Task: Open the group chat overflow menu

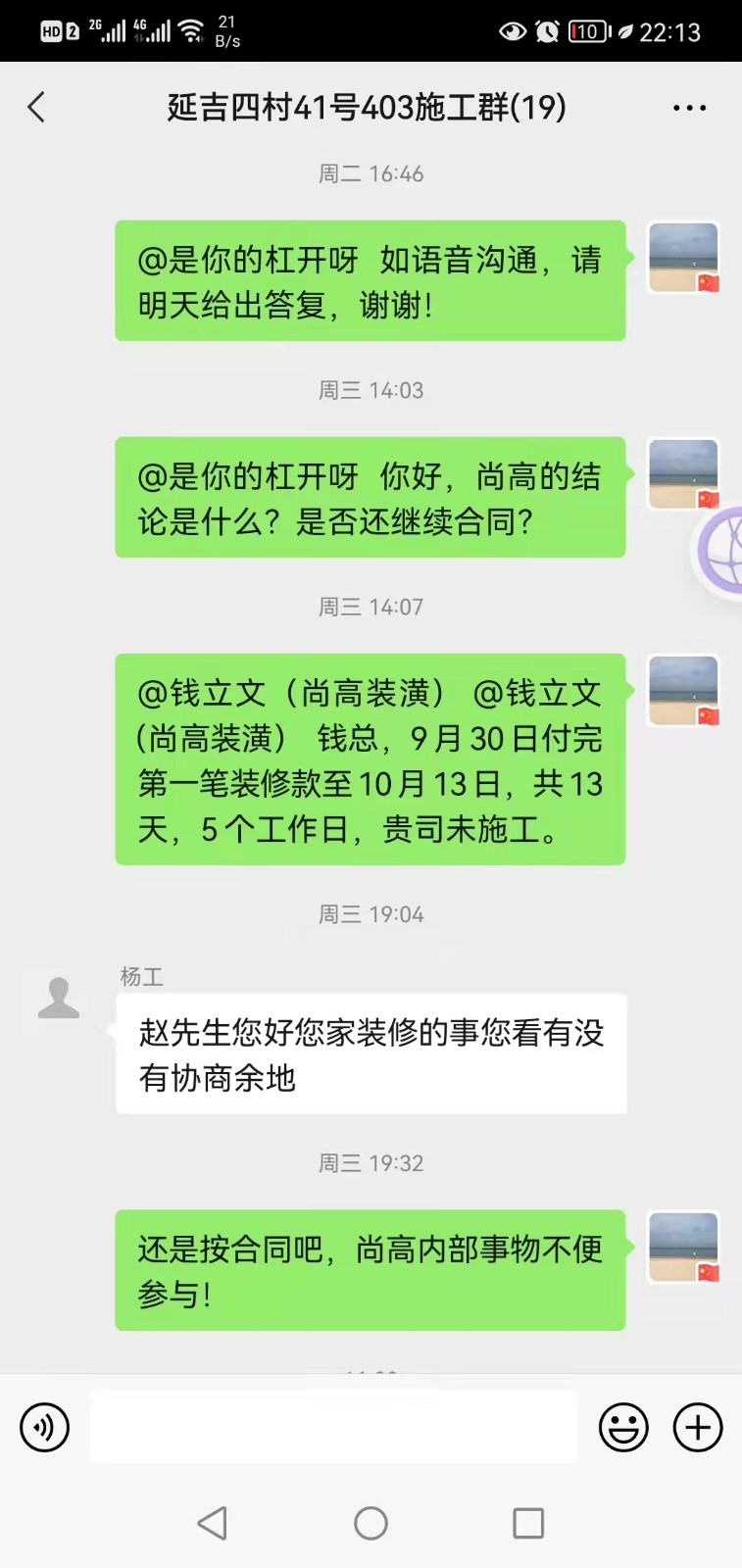Action: click(x=689, y=108)
